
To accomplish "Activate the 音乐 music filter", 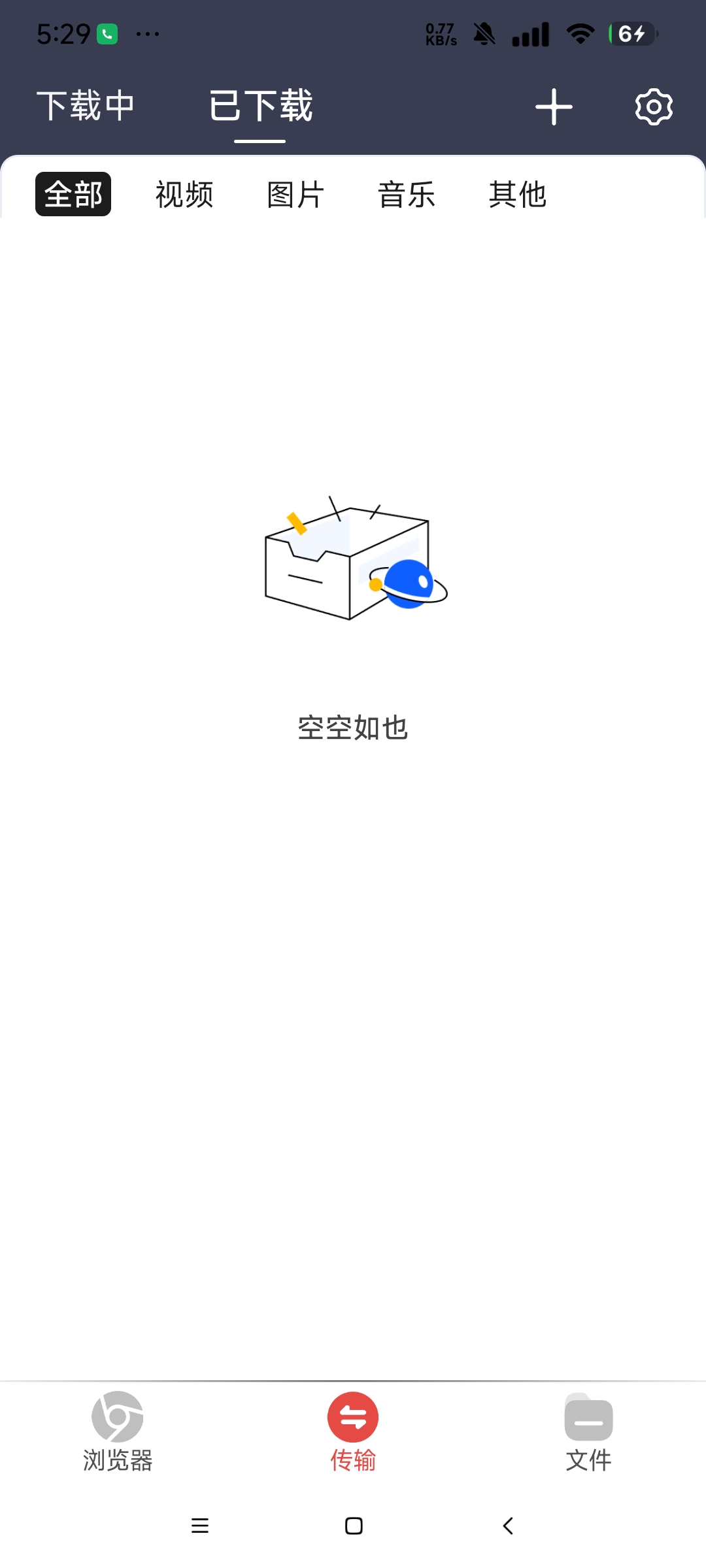I will (x=407, y=194).
